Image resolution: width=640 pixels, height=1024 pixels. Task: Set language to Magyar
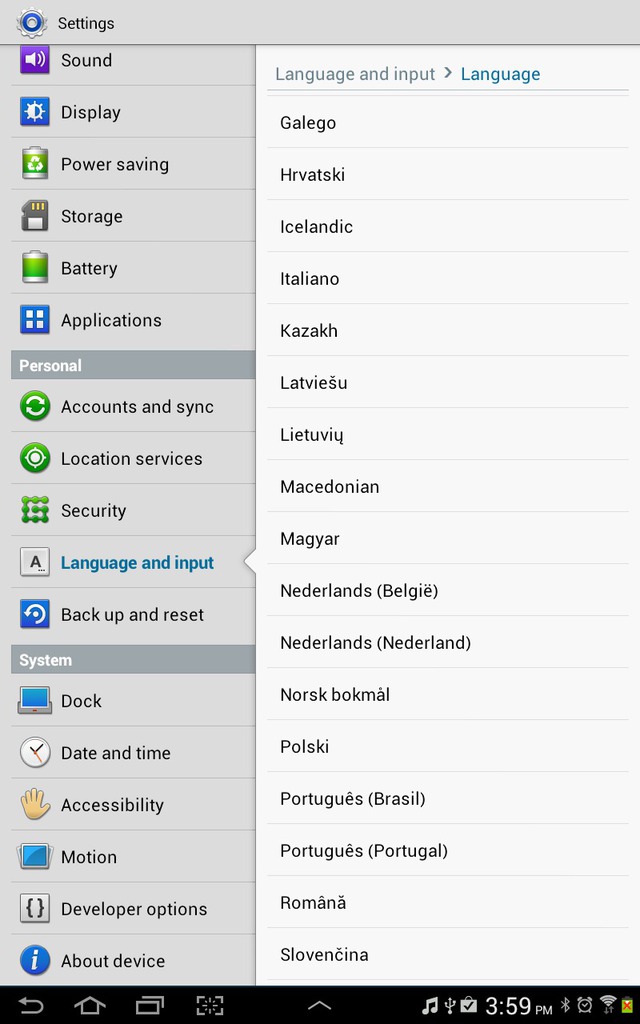pyautogui.click(x=448, y=539)
